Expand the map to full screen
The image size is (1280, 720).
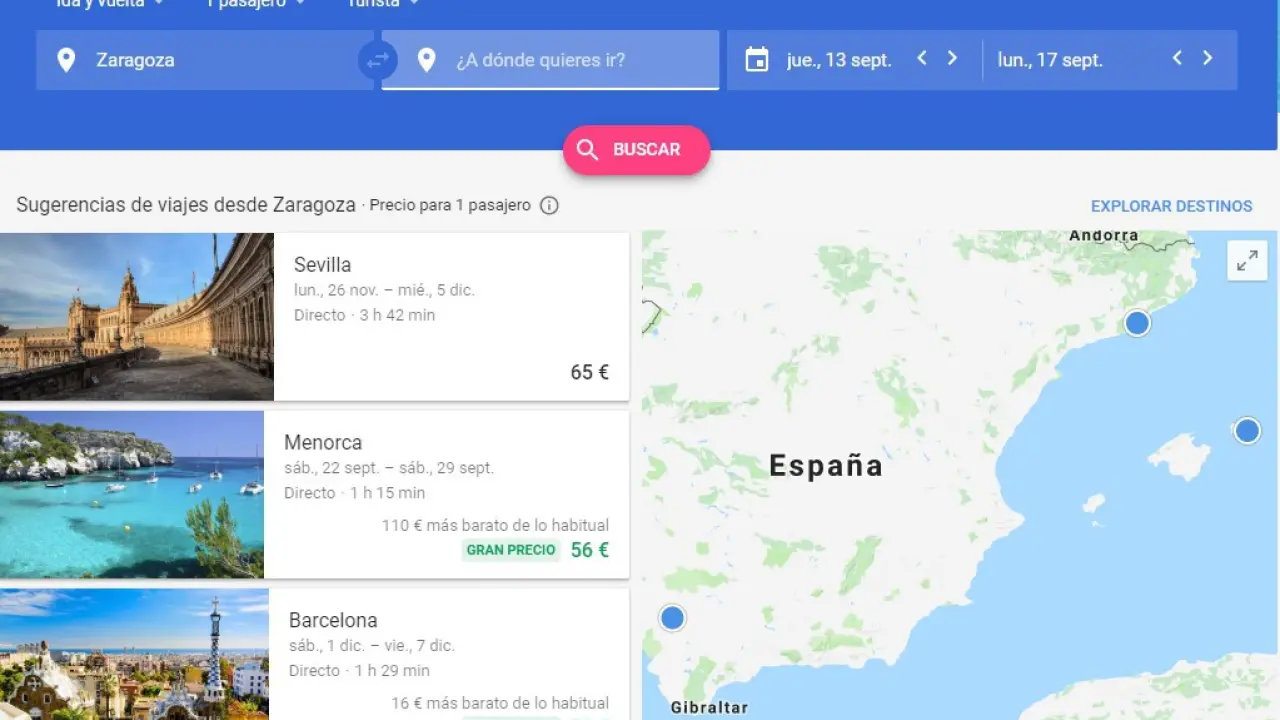pyautogui.click(x=1247, y=261)
